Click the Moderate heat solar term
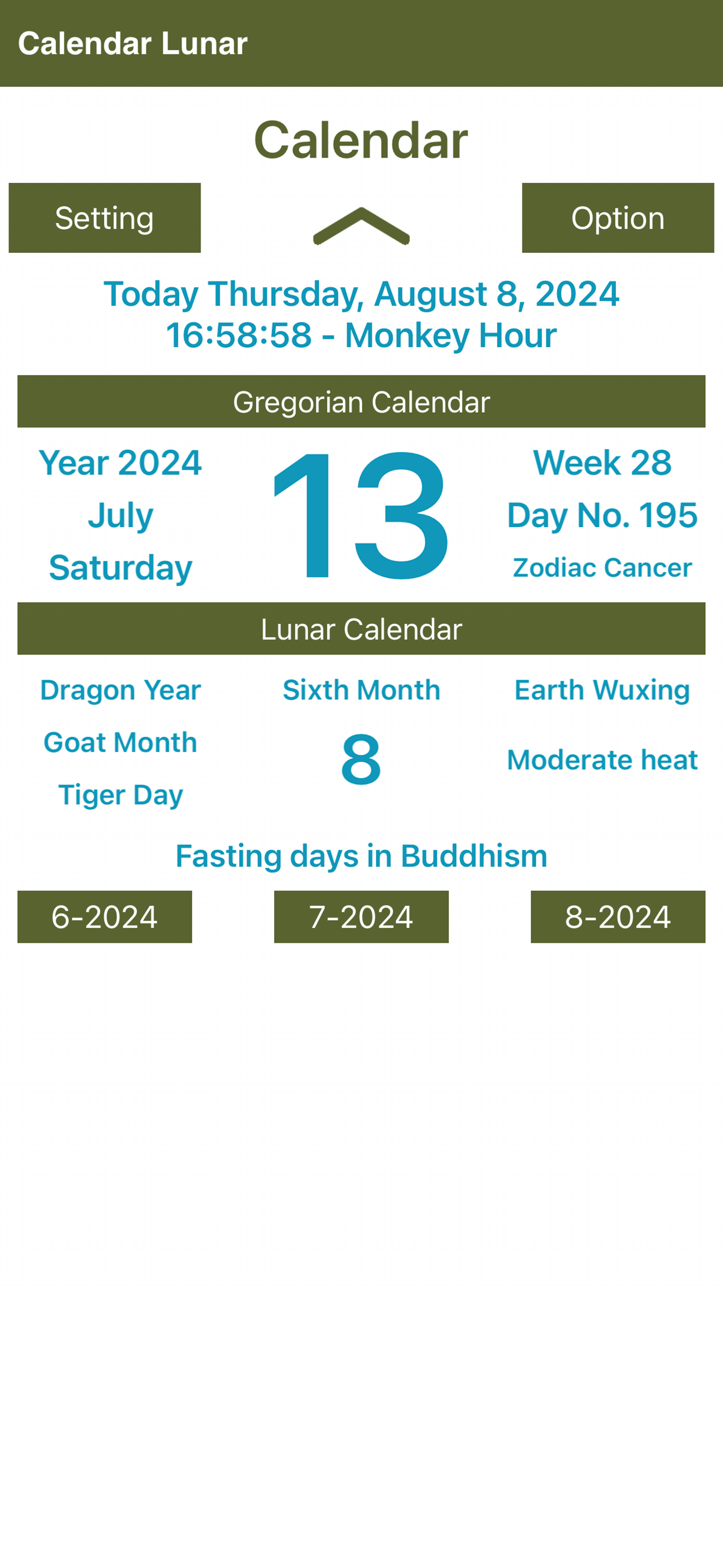Image resolution: width=723 pixels, height=1568 pixels. tap(602, 760)
